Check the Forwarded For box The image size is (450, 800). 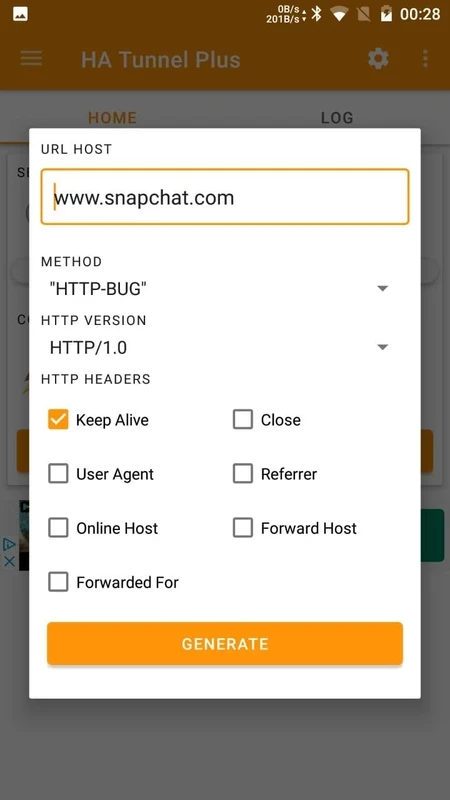58,582
